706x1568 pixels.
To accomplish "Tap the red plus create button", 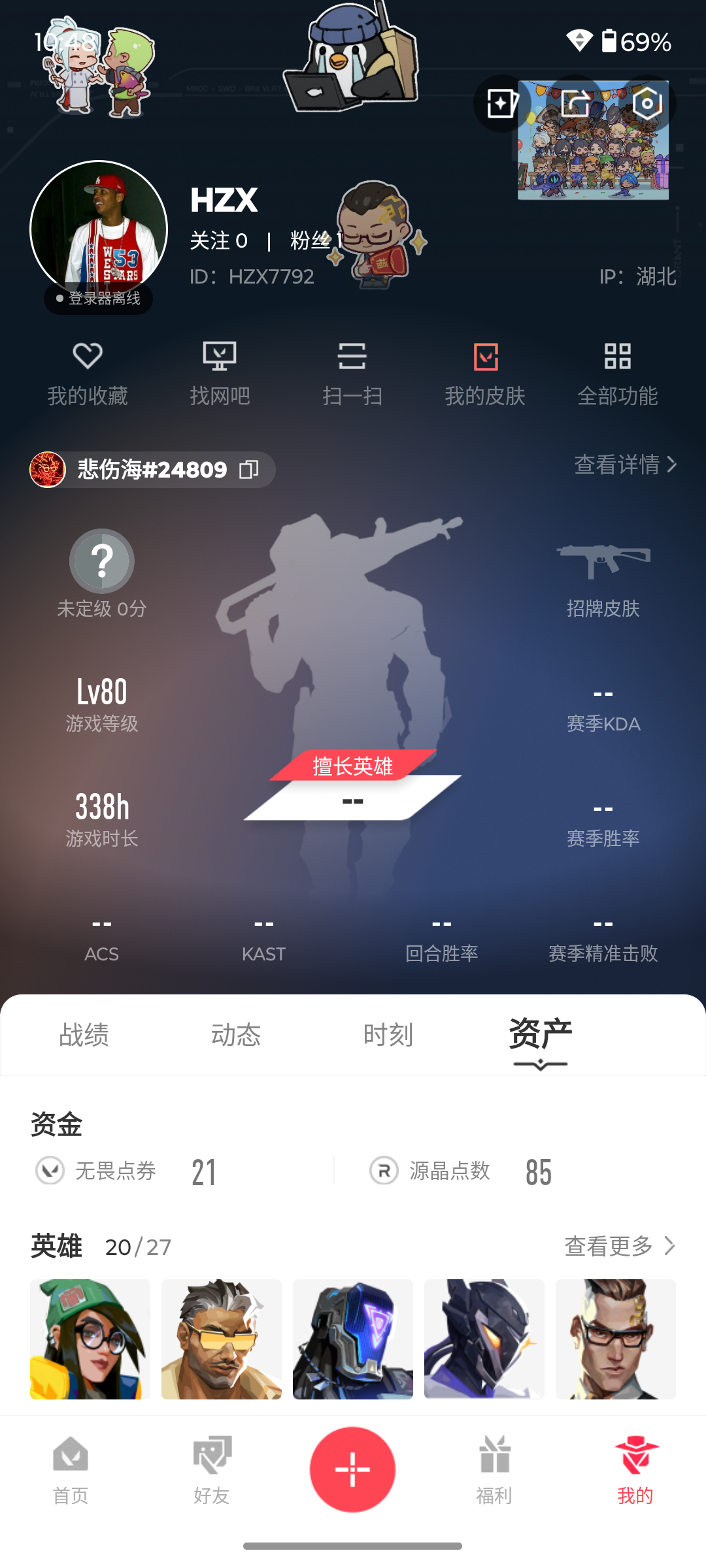I will coord(352,1469).
